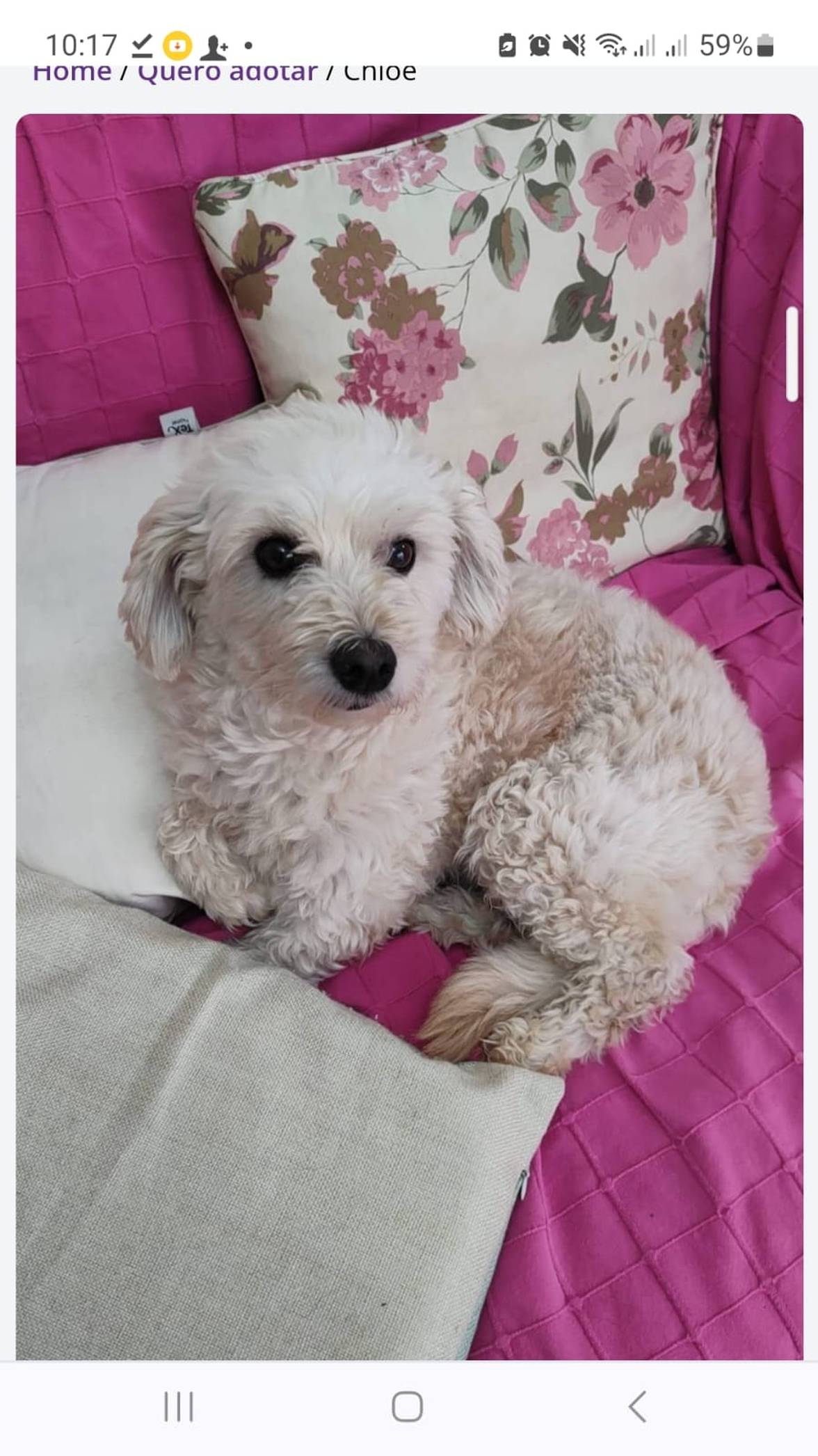Open the Quero adotar breadcrumb link
Viewport: 818px width, 1456px height.
(x=227, y=73)
